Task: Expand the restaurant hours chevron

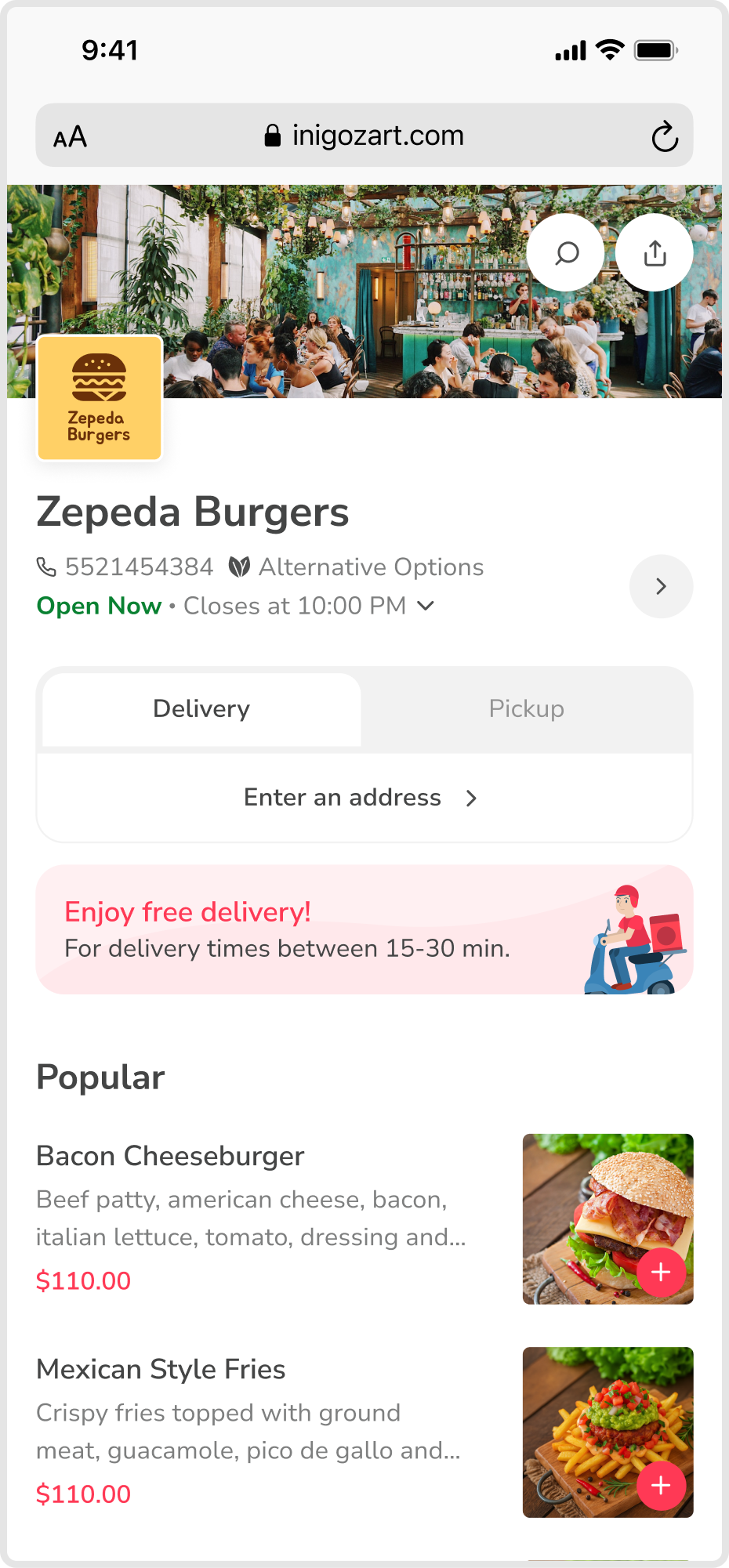Action: (426, 606)
